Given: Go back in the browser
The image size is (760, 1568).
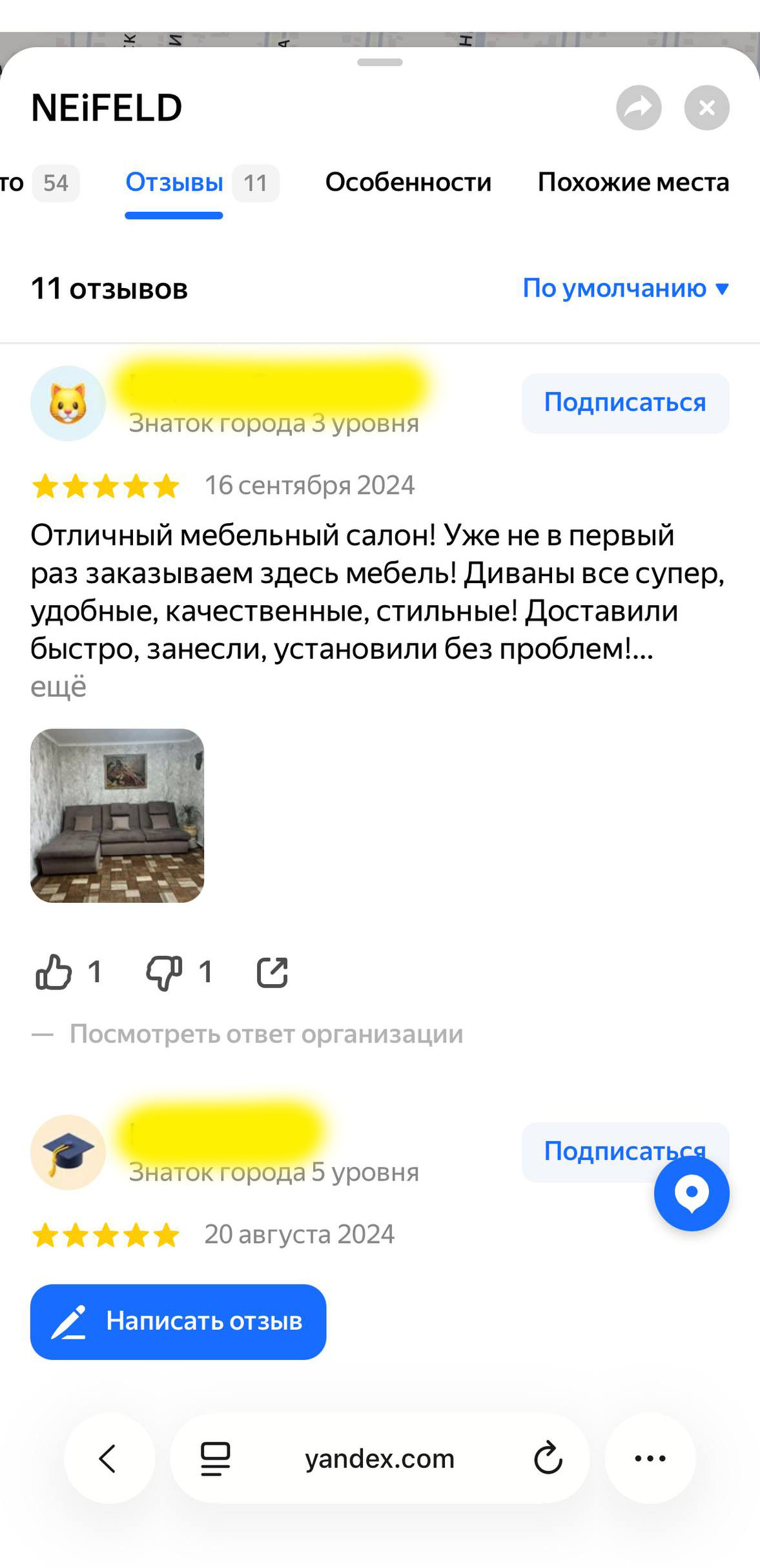Looking at the screenshot, I should click(x=108, y=1458).
